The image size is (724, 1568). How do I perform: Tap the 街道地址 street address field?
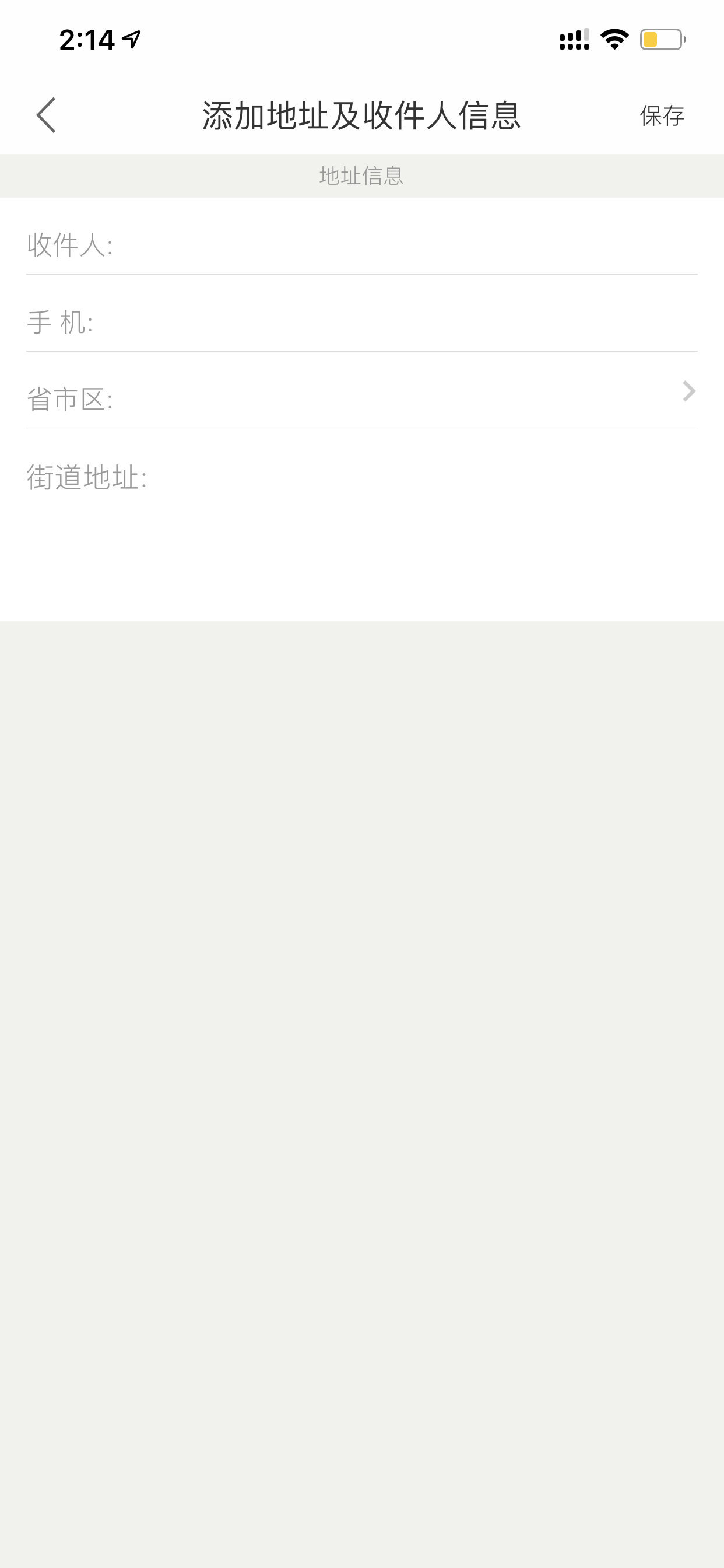click(x=362, y=524)
